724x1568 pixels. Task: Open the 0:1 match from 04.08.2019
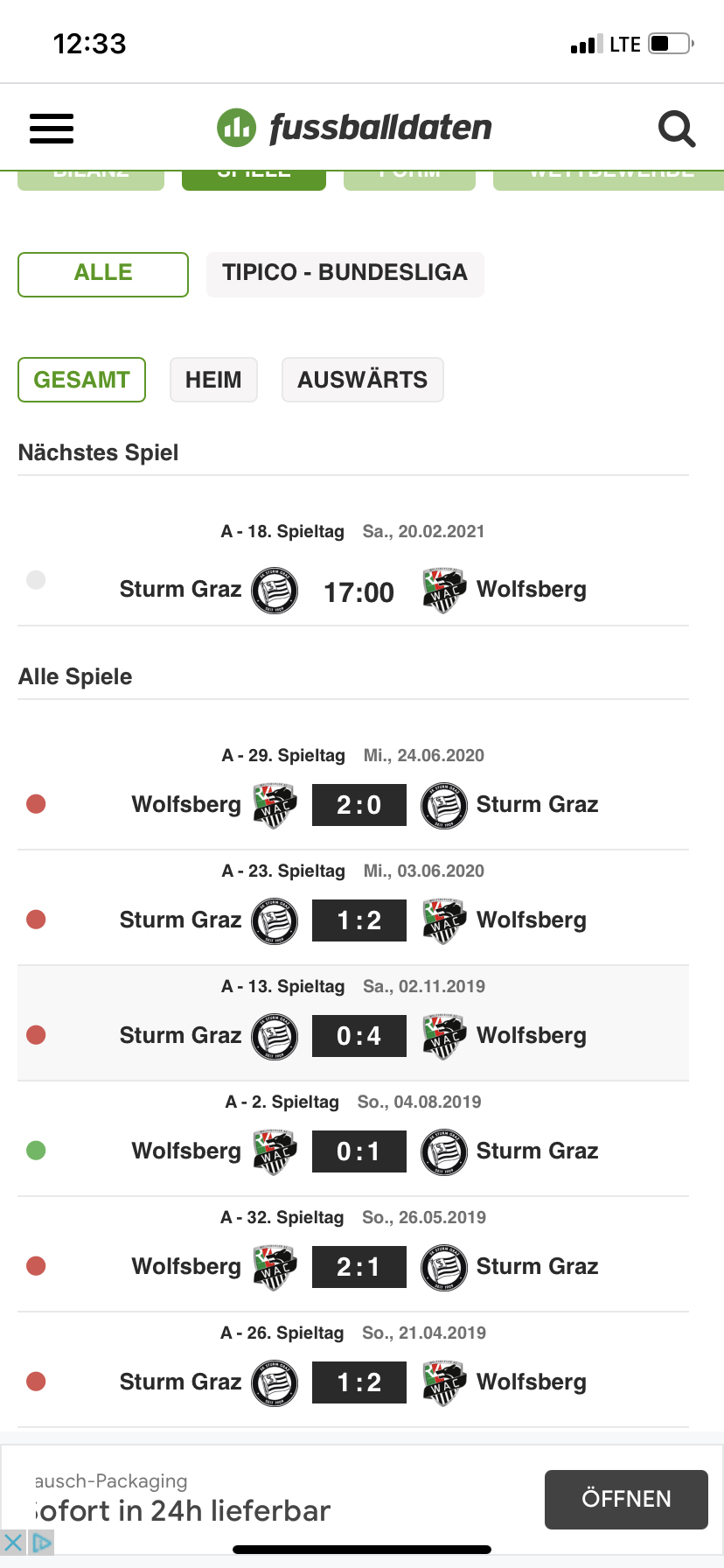click(x=353, y=1138)
